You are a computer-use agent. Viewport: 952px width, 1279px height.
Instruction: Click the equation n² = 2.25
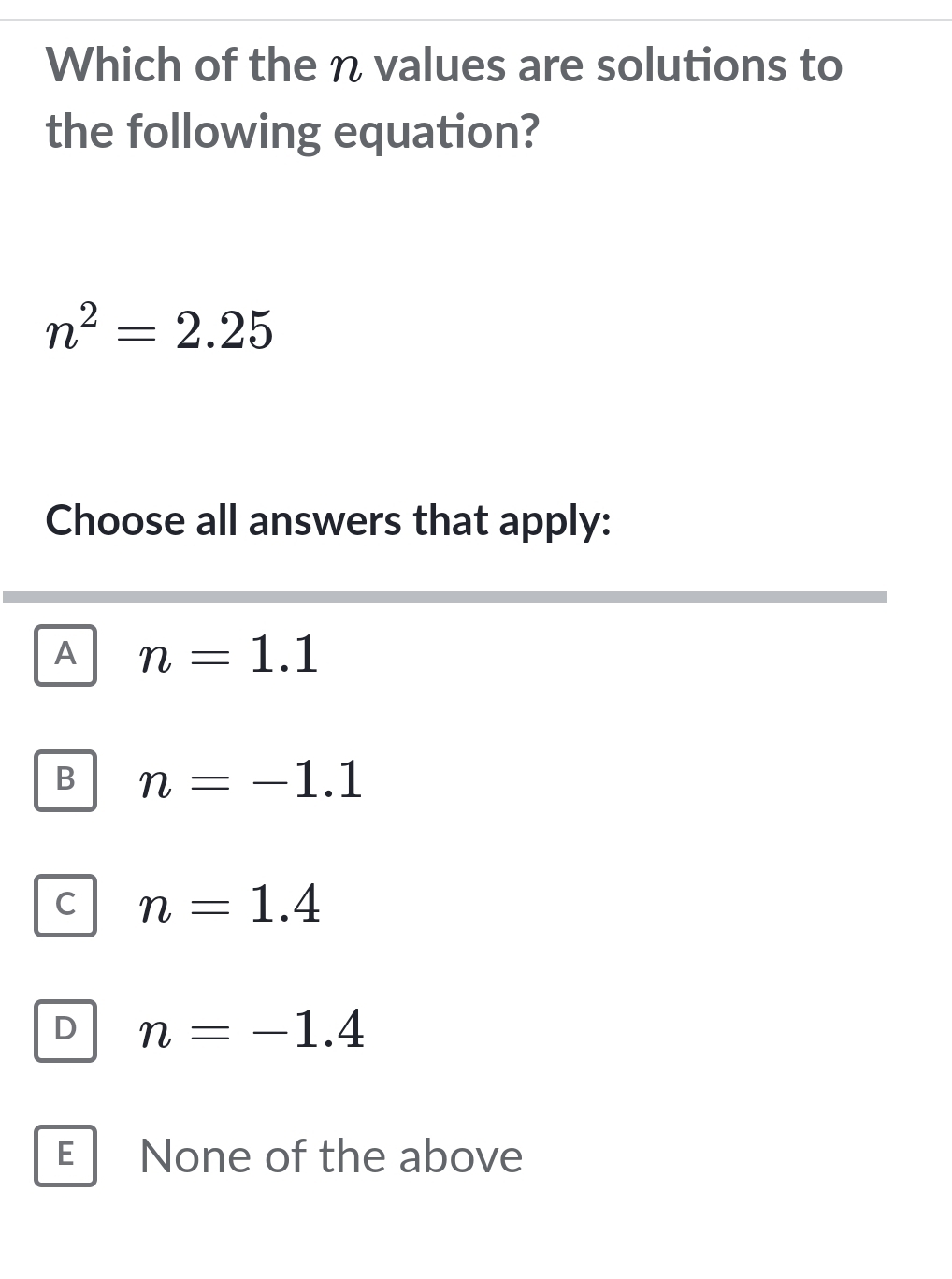click(159, 329)
